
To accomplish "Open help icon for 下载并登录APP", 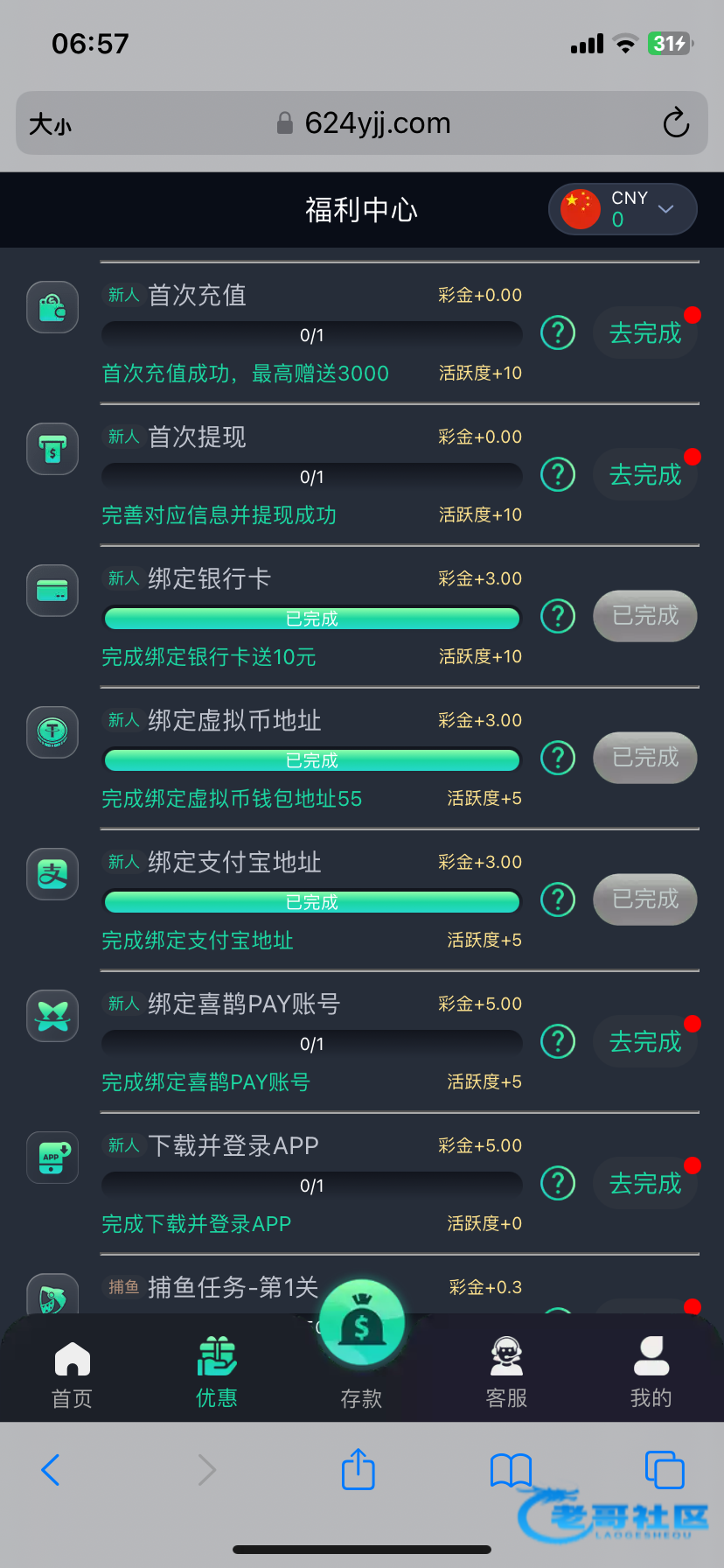I will click(558, 1184).
